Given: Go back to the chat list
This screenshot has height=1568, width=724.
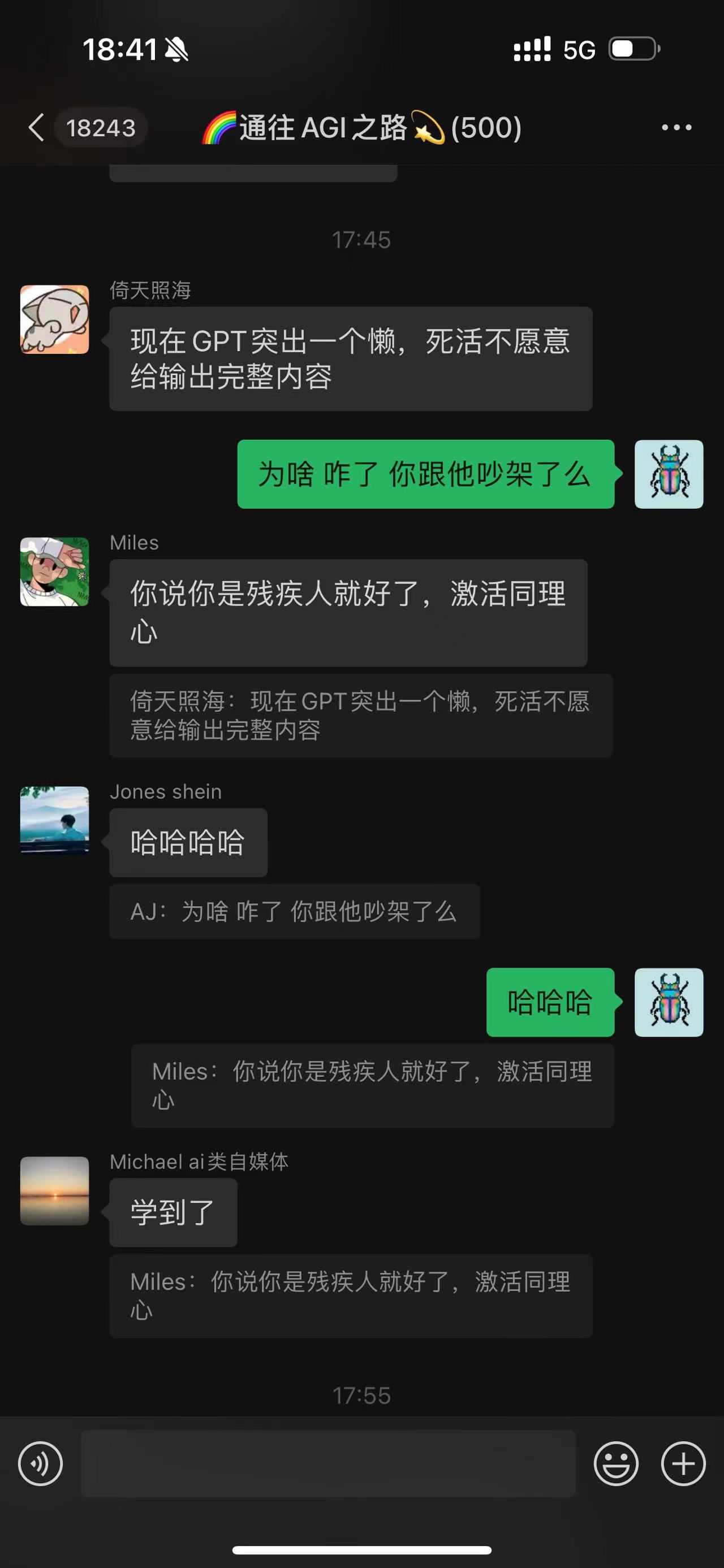Looking at the screenshot, I should [37, 128].
